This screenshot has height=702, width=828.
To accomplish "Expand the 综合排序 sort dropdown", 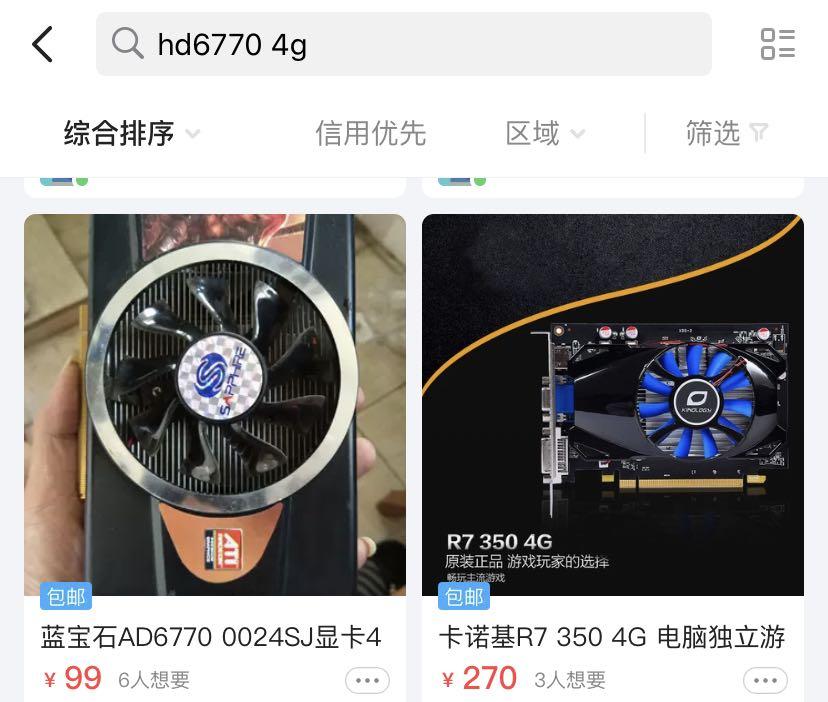I will coord(132,133).
